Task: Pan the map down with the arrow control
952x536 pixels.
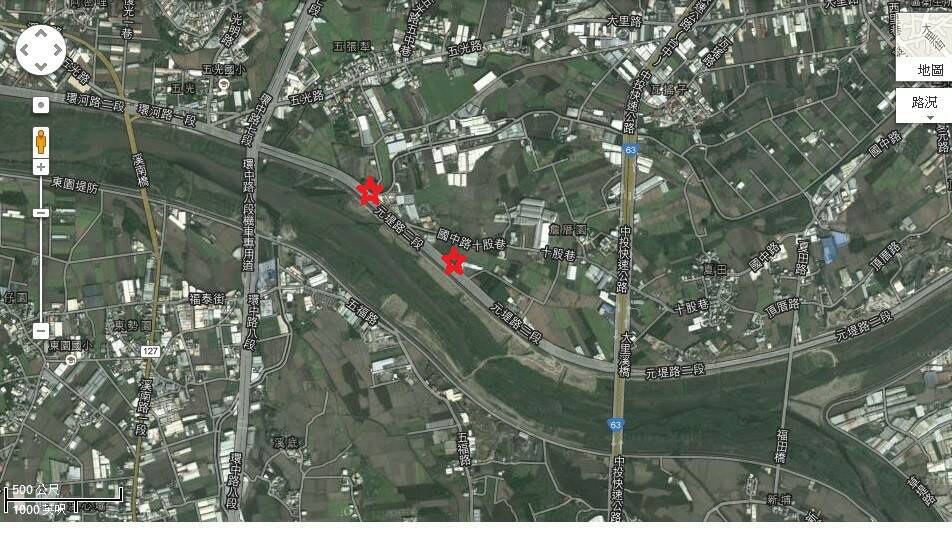Action: coord(41,63)
